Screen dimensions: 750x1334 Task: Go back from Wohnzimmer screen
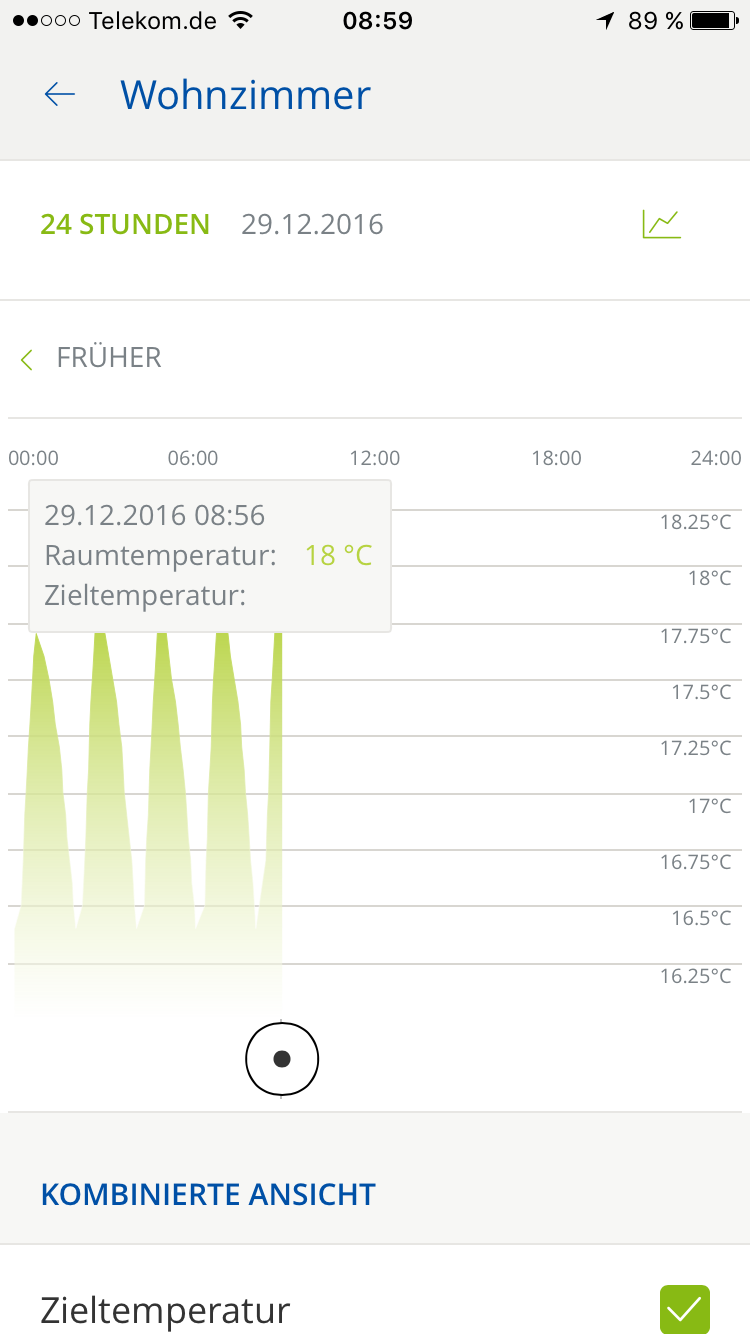coord(60,95)
